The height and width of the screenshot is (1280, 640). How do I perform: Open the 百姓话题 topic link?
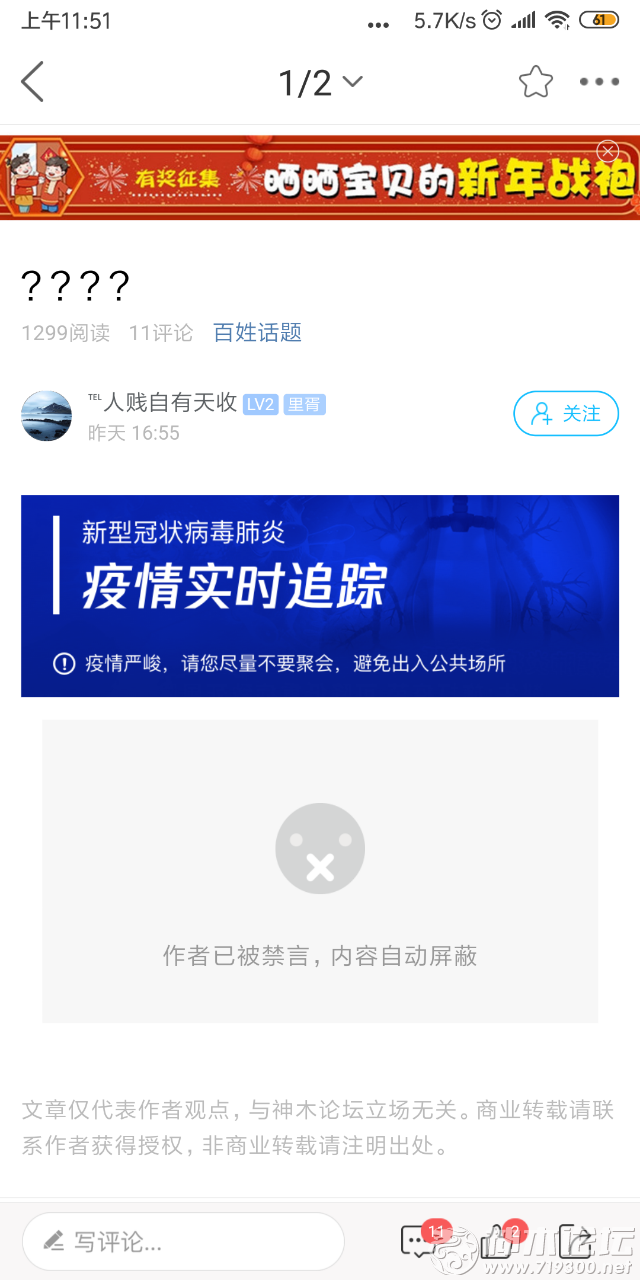[257, 333]
